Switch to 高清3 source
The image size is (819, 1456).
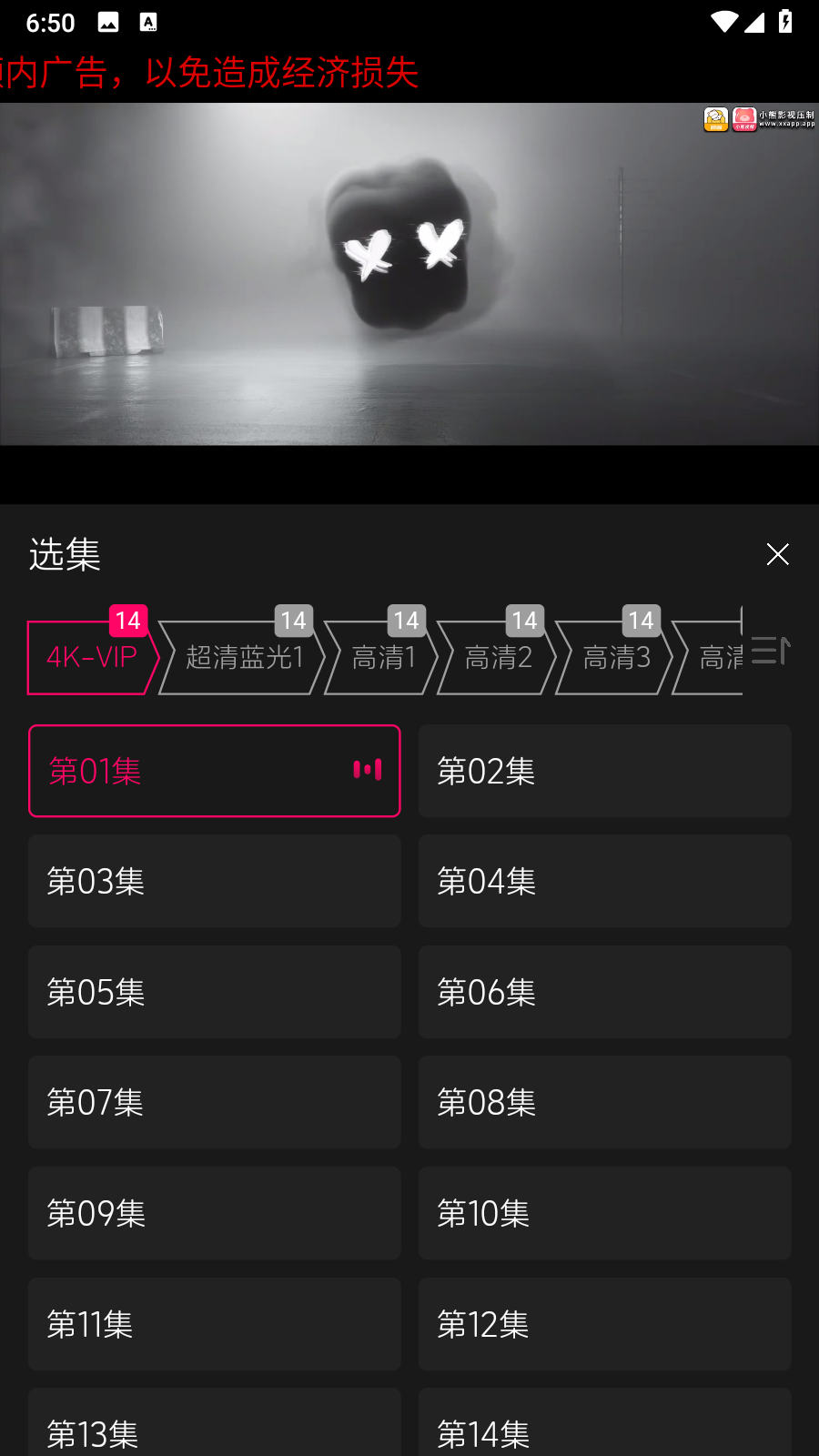(615, 657)
